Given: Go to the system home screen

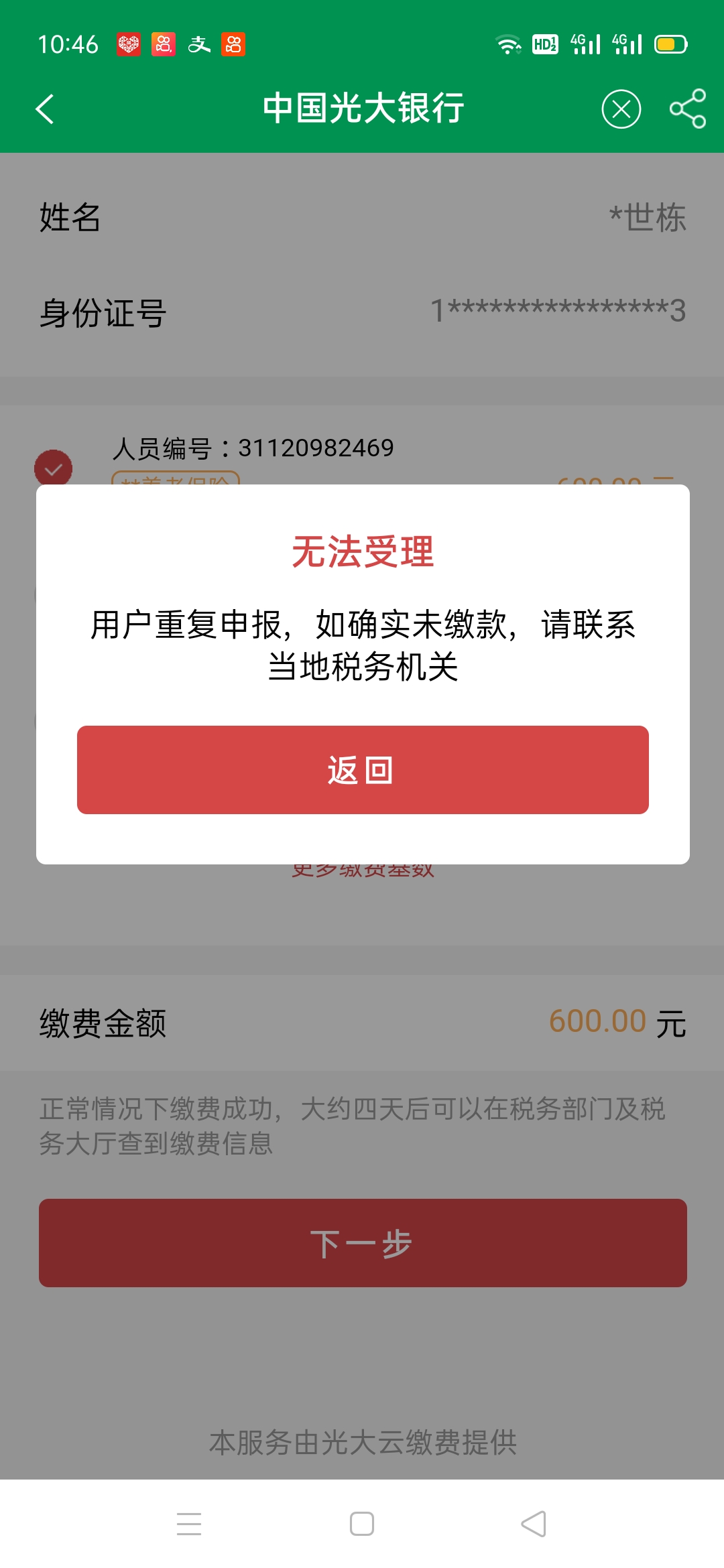Looking at the screenshot, I should [362, 1524].
